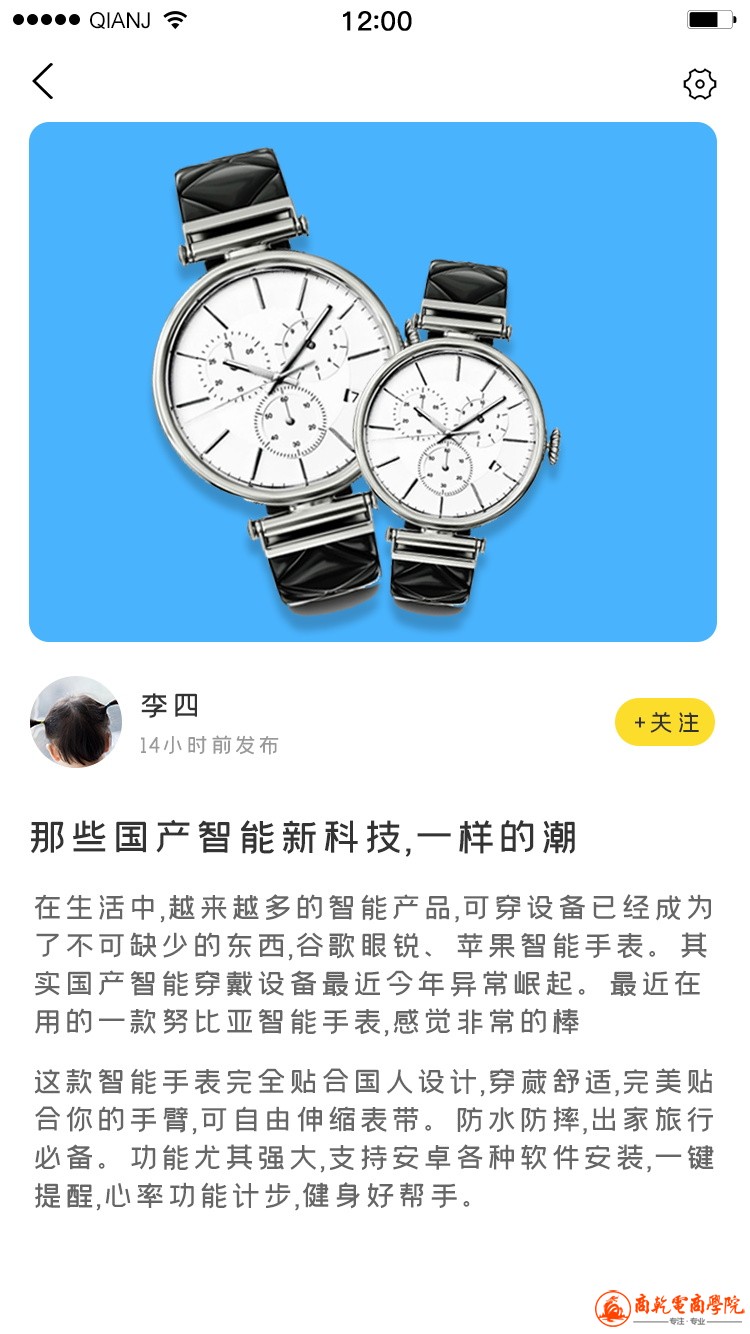Follow 李四 with the +关注 button
The height and width of the screenshot is (1334, 750).
[664, 722]
